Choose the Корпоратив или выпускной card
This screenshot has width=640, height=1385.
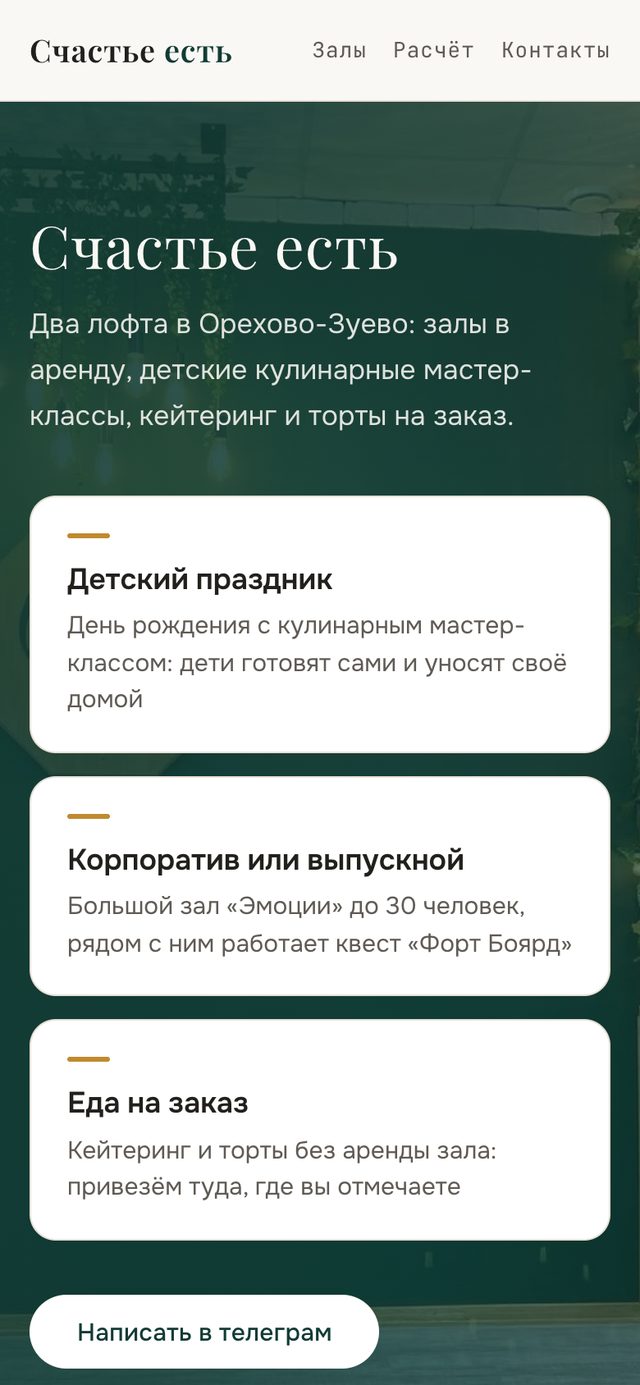point(320,886)
